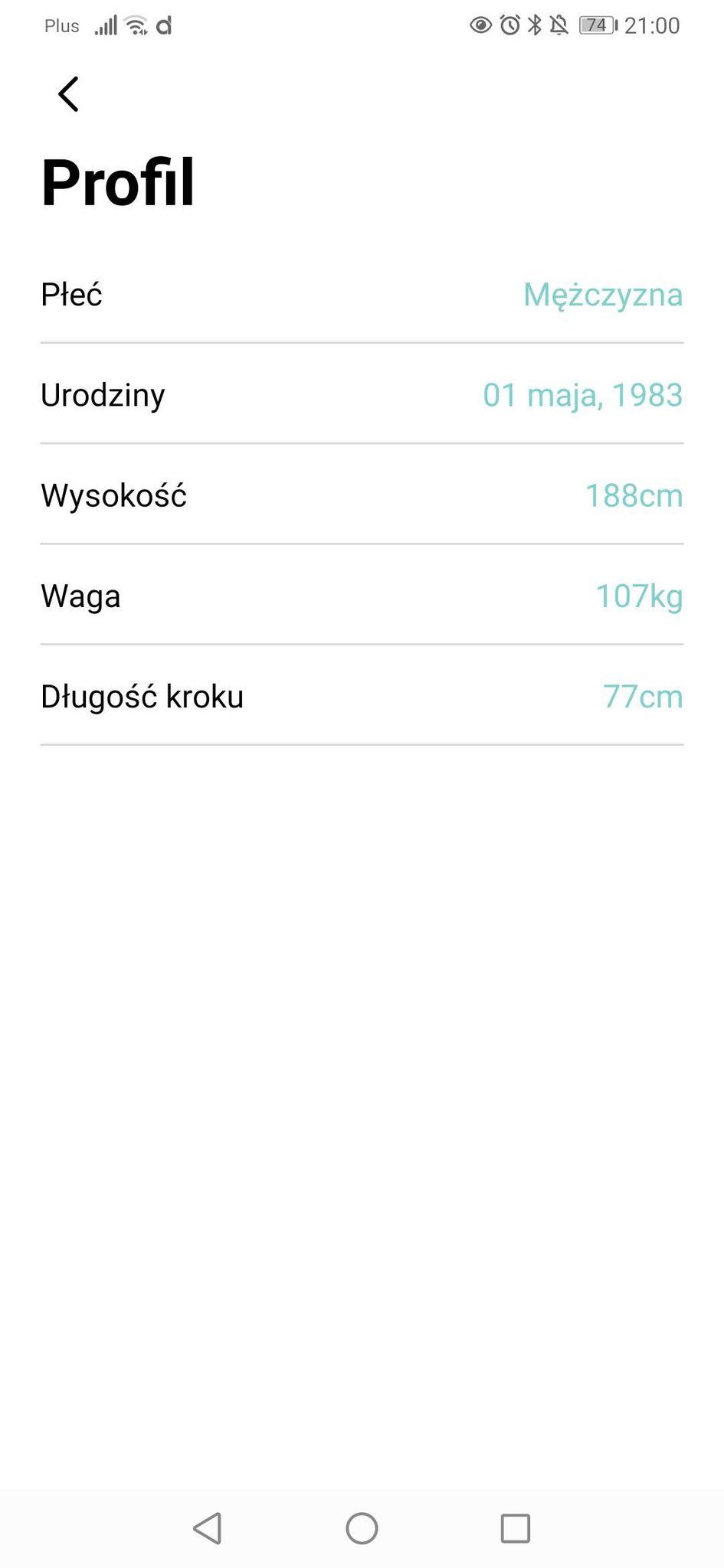
Task: Open the Wysokość height setting
Action: pos(362,495)
